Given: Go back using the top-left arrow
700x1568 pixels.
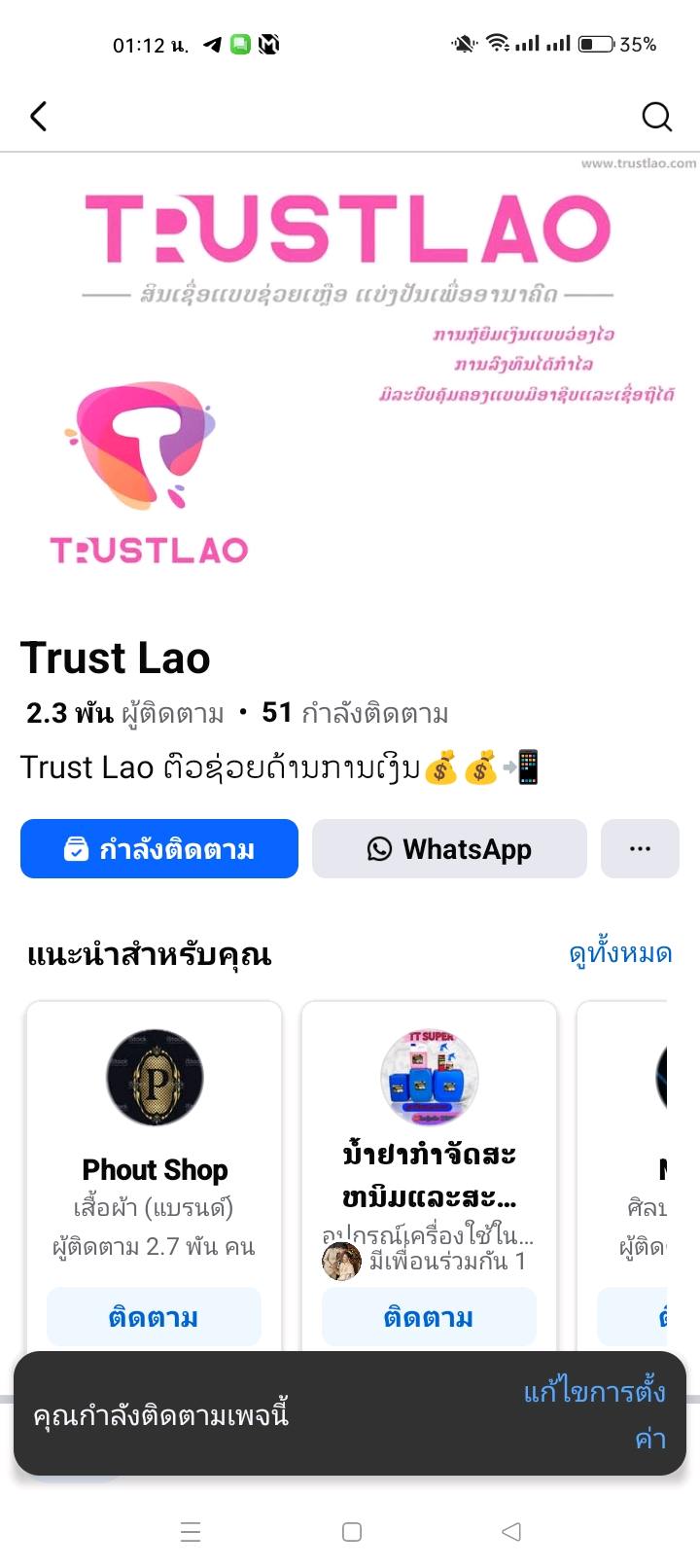Looking at the screenshot, I should point(39,117).
